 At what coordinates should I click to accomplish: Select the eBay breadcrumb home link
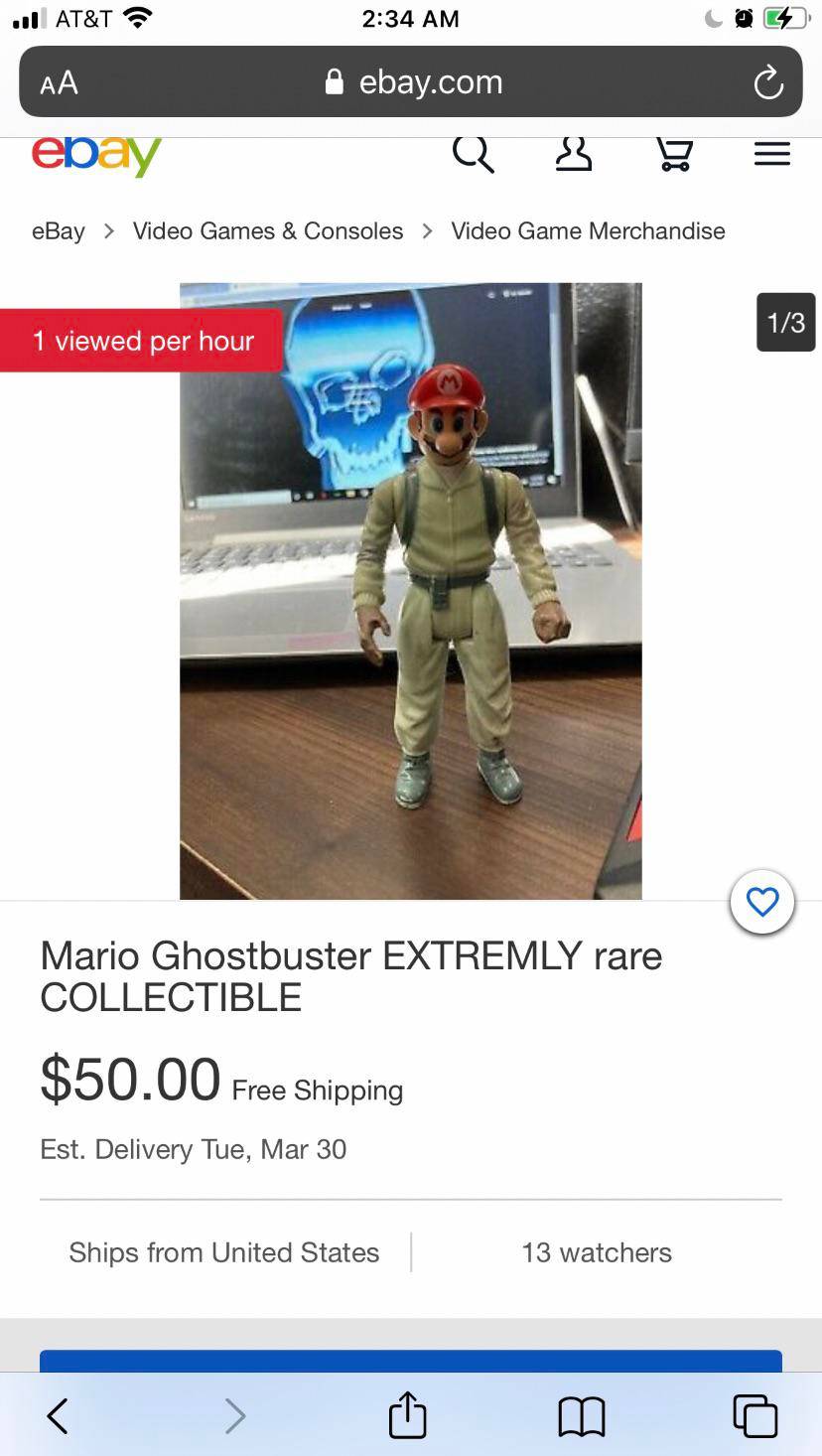pos(57,230)
